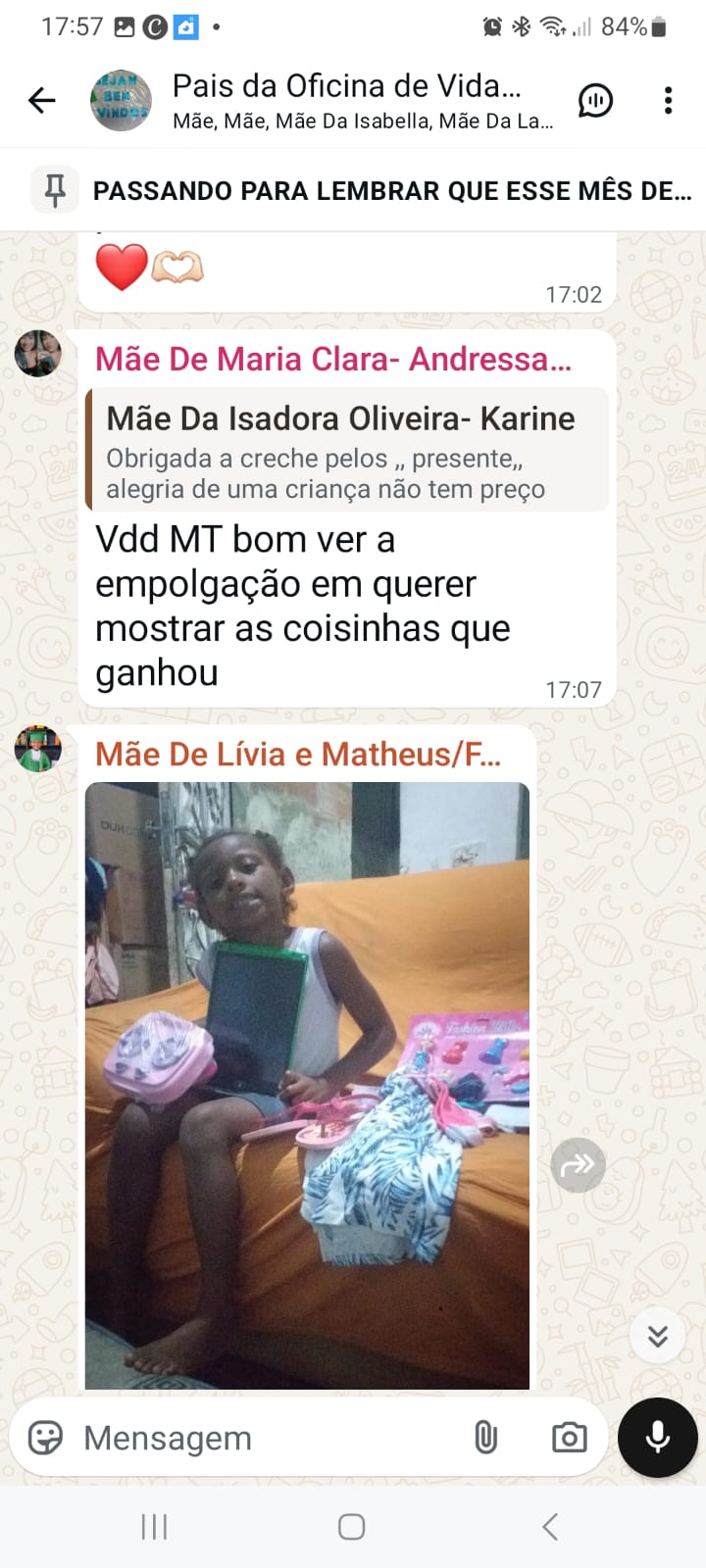Start a group voice chat
The width and height of the screenshot is (706, 1568).
tap(595, 100)
